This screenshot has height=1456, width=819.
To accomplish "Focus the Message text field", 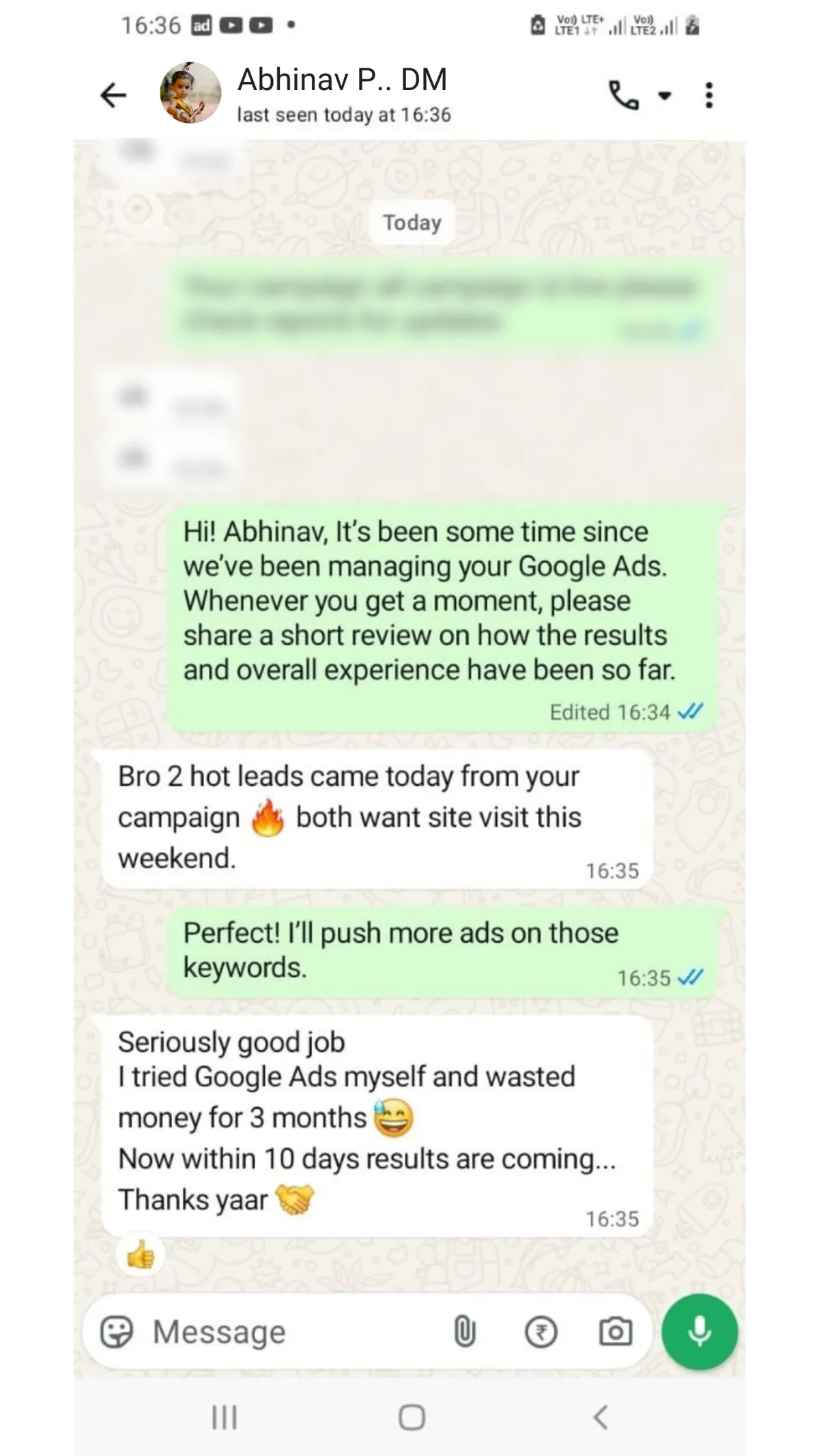I will point(287,1332).
